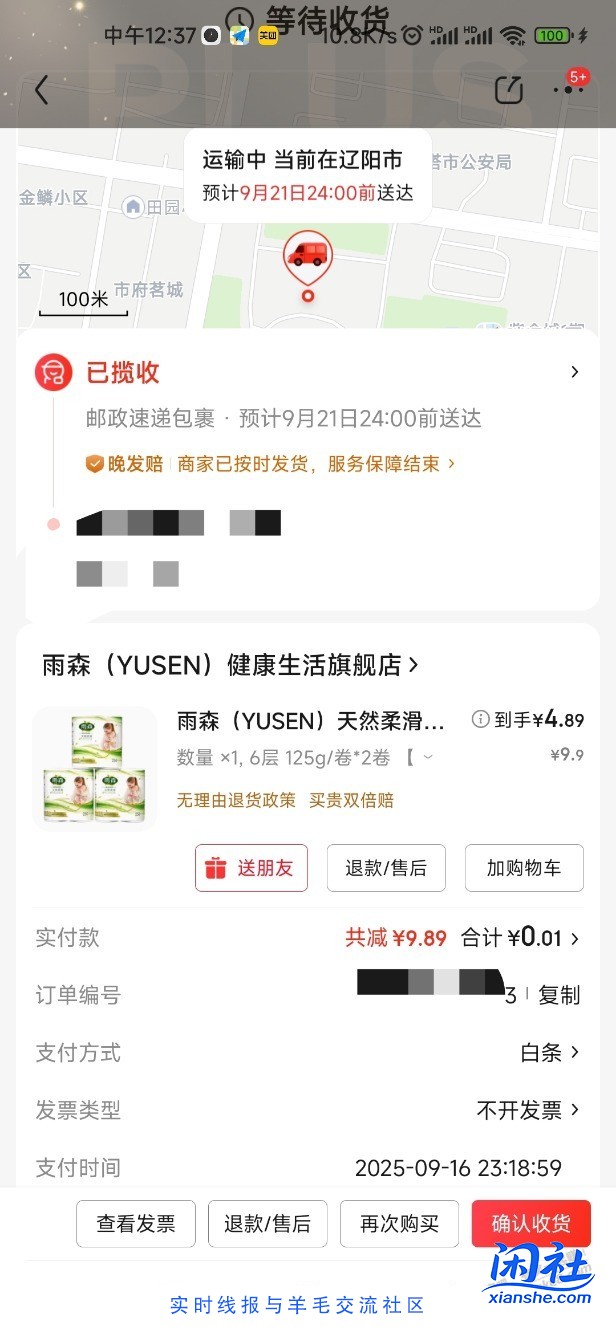Expand the product spec dropdown arrow
The width and height of the screenshot is (616, 1334).
pyautogui.click(x=429, y=757)
